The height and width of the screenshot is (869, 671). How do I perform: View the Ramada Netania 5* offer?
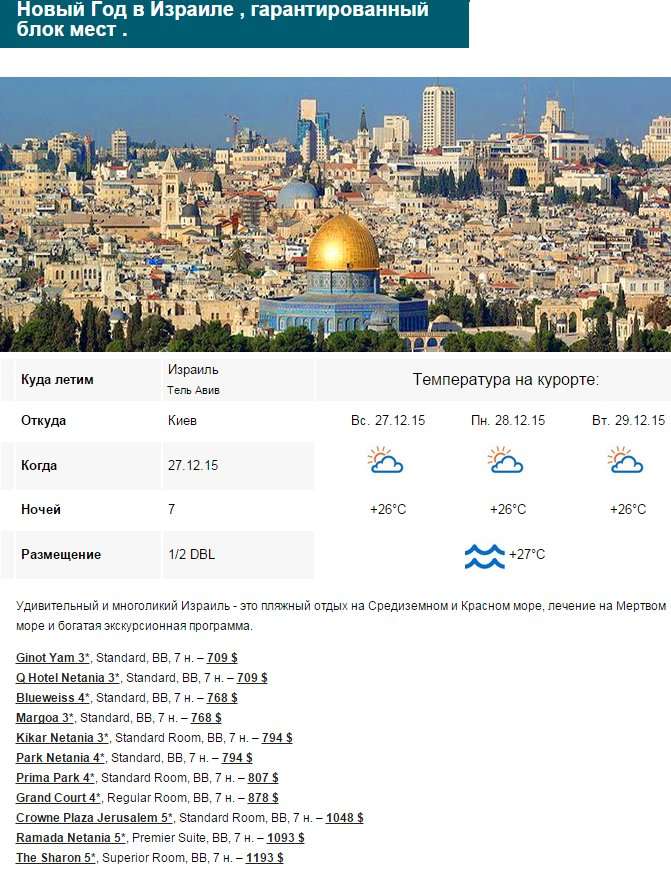pos(71,838)
